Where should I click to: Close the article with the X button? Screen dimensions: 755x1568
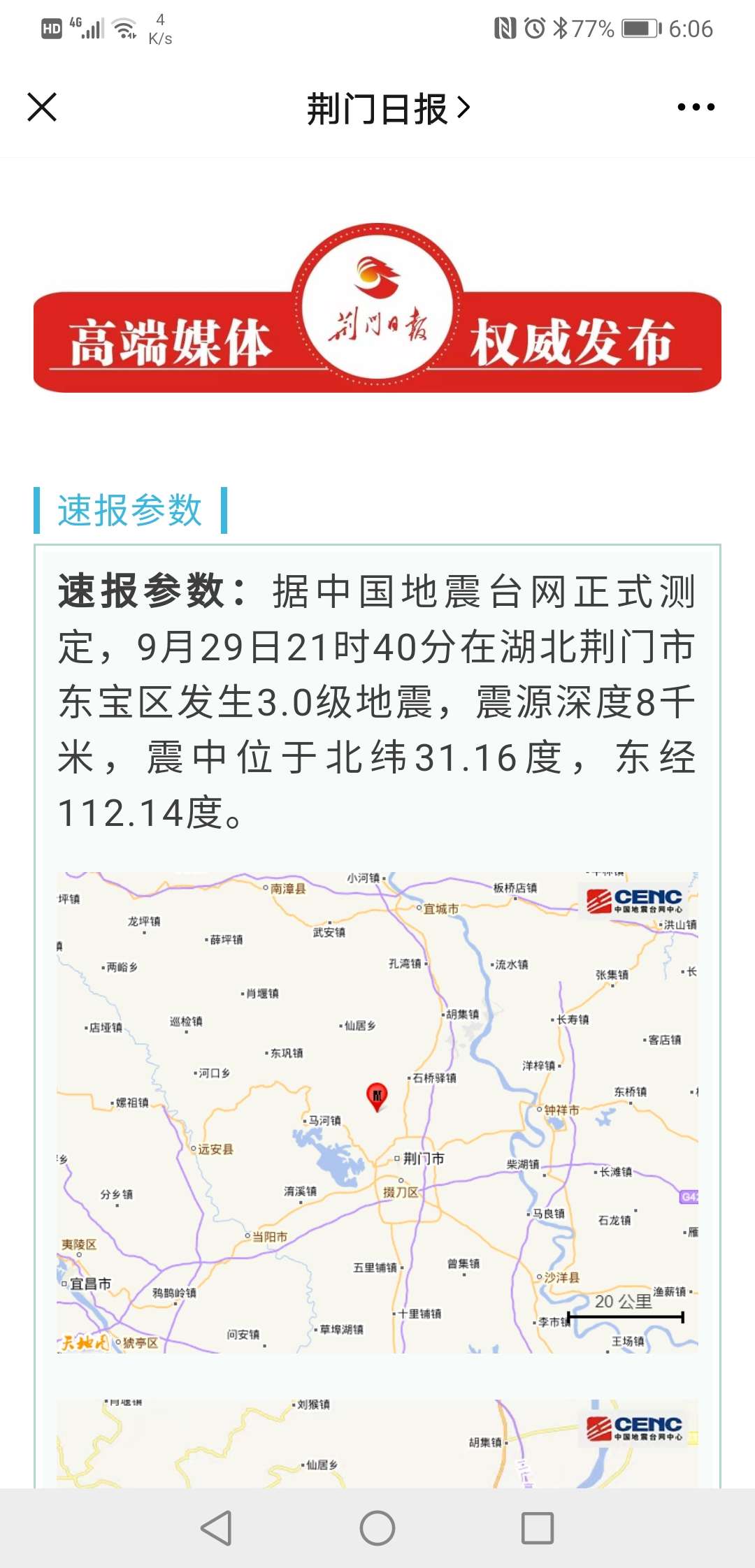(41, 106)
